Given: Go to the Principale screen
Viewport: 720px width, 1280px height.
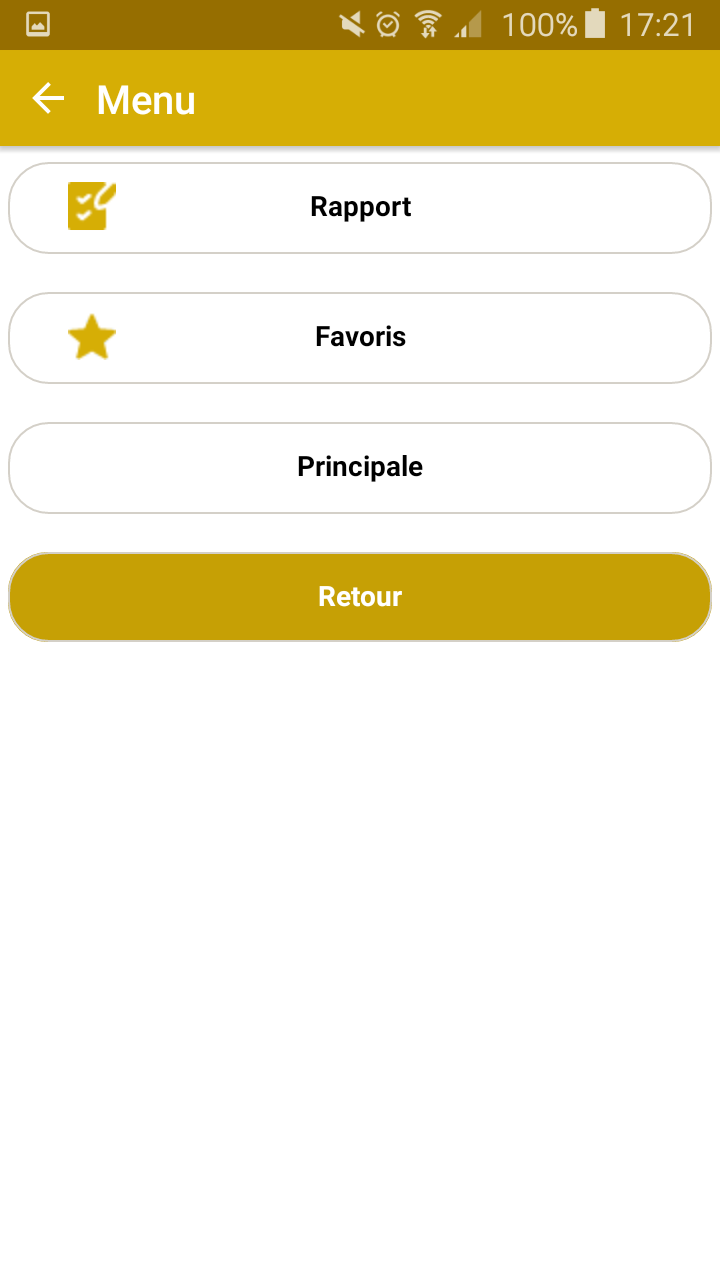Looking at the screenshot, I should [x=360, y=468].
